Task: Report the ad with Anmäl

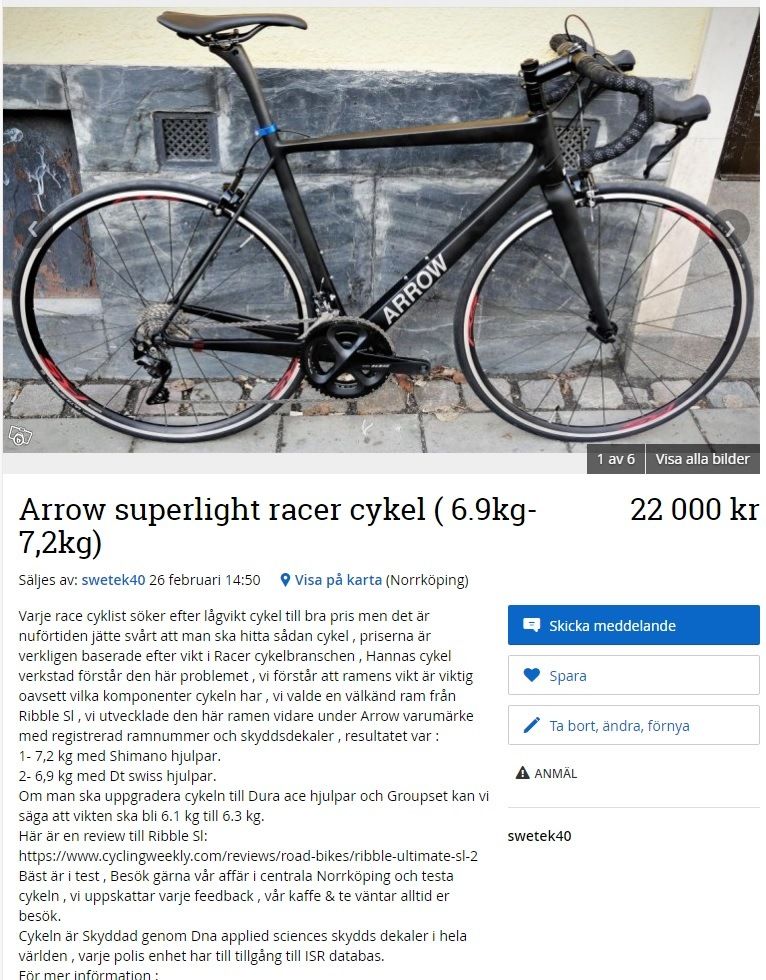Action: pyautogui.click(x=547, y=773)
